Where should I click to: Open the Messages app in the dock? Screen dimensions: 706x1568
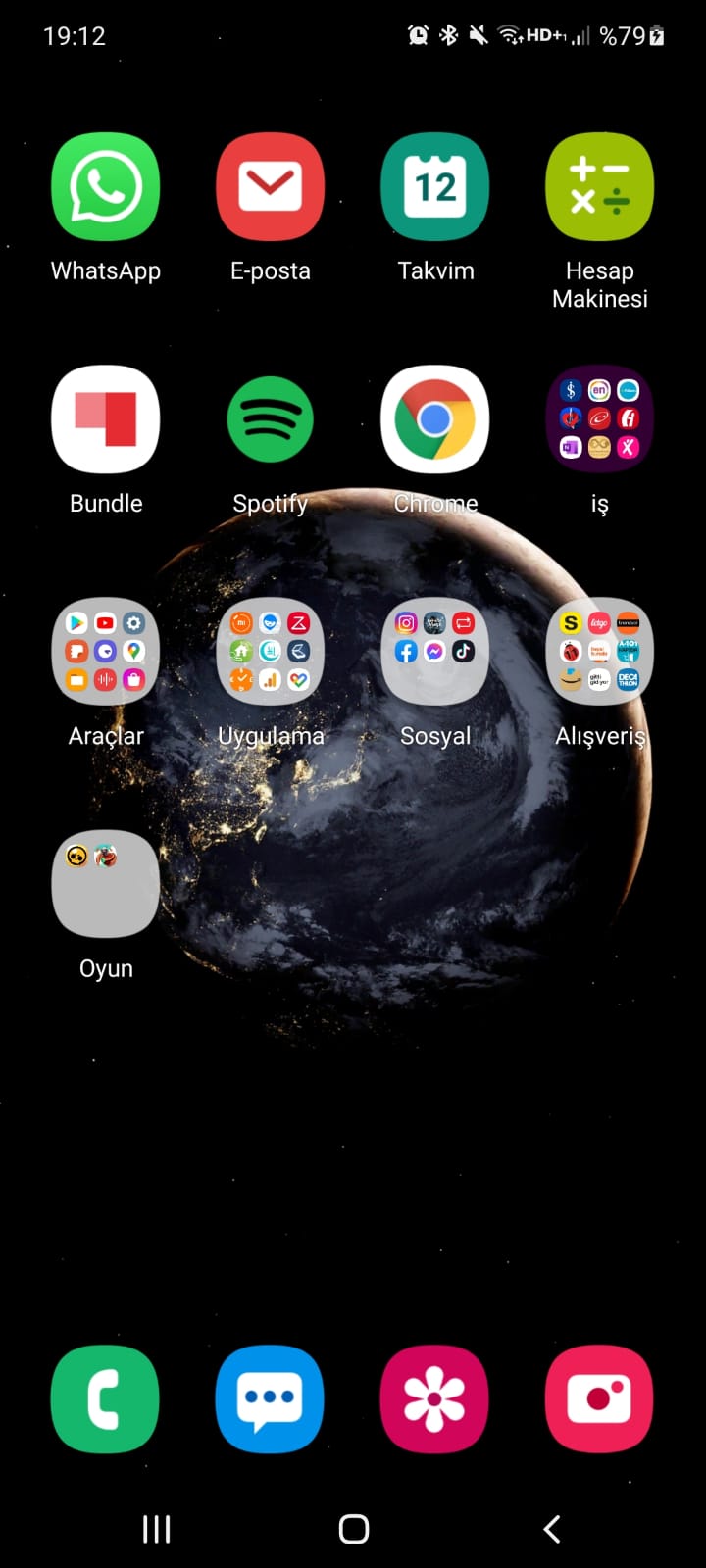271,1399
